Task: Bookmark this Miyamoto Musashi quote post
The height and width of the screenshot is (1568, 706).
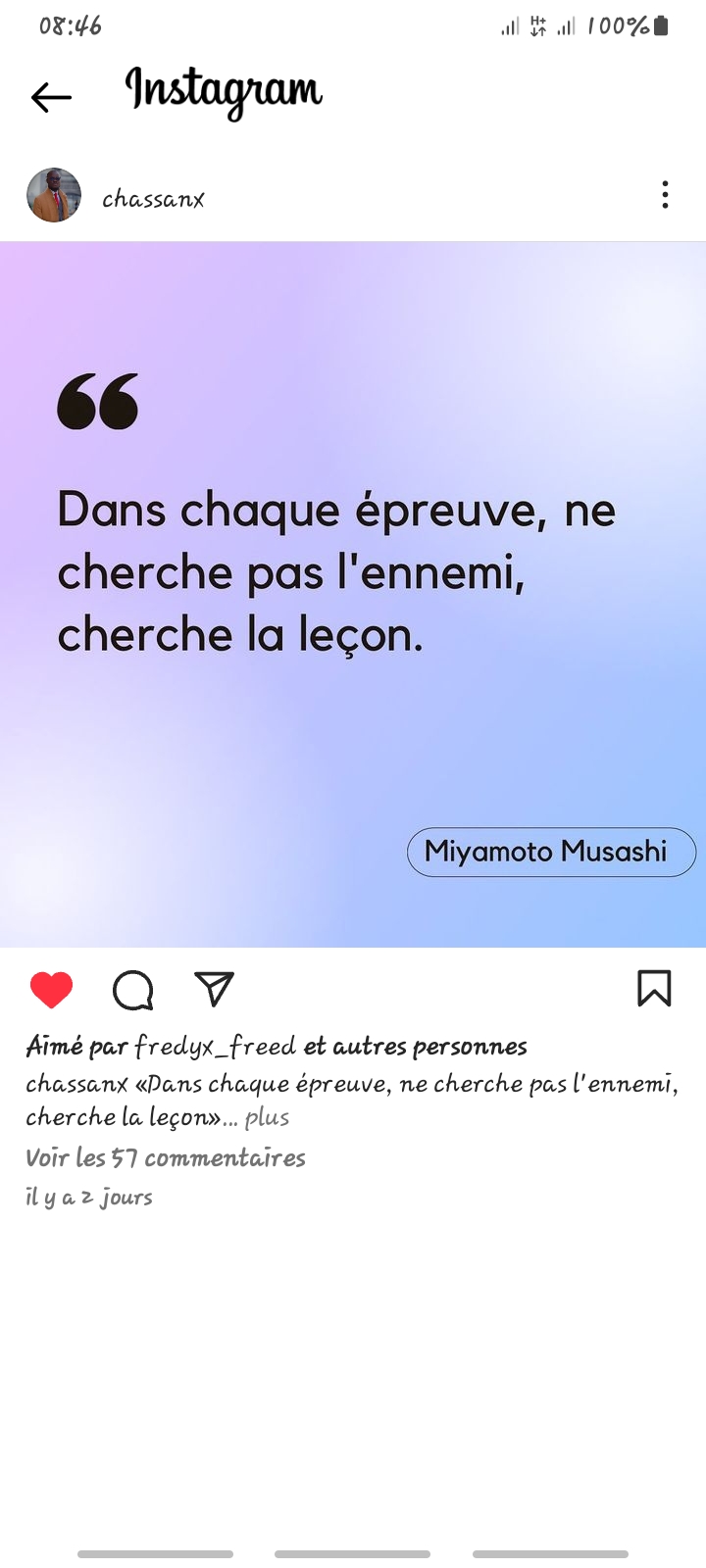Action: (x=654, y=989)
